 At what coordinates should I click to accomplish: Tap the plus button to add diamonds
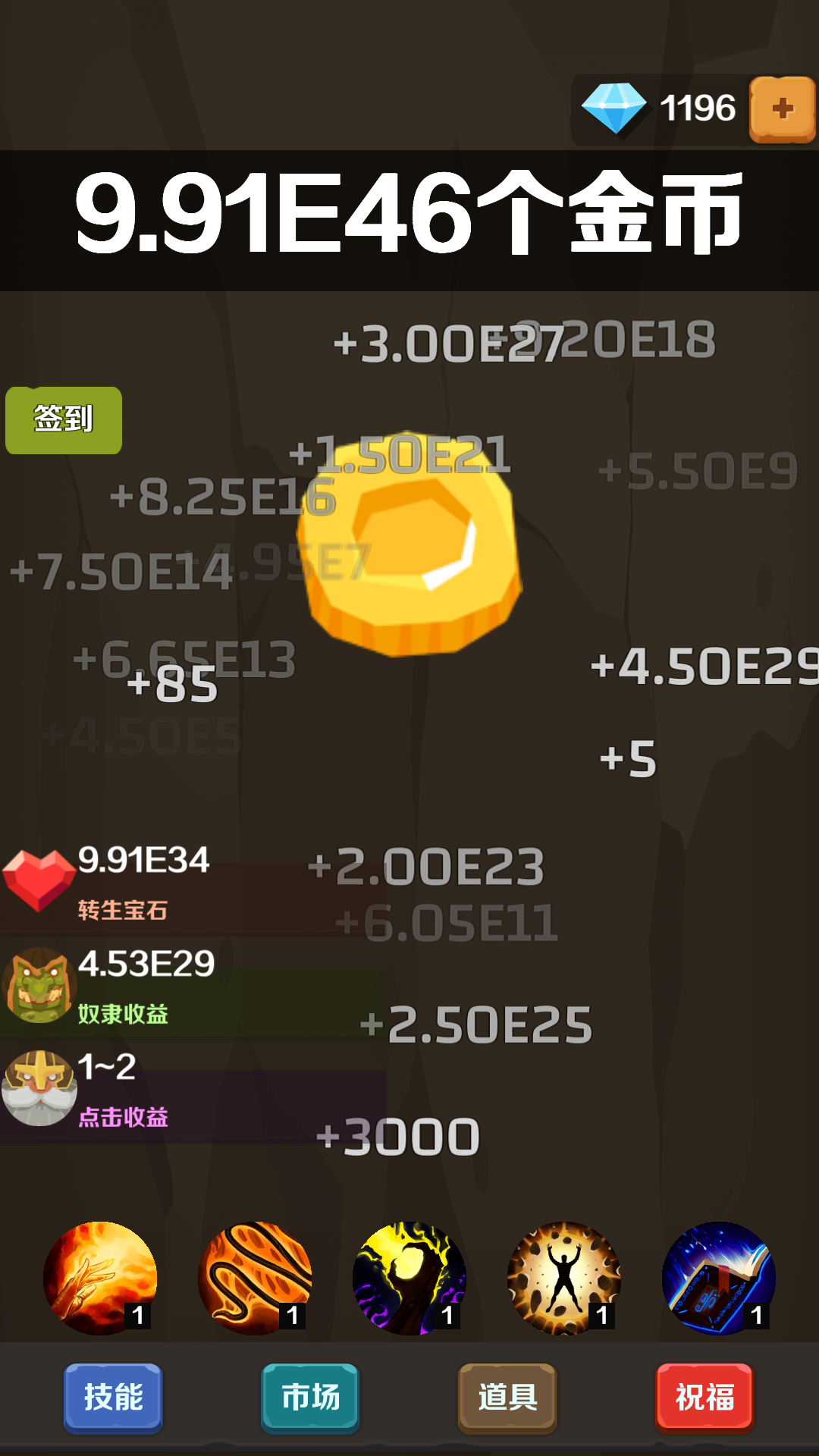coord(782,109)
